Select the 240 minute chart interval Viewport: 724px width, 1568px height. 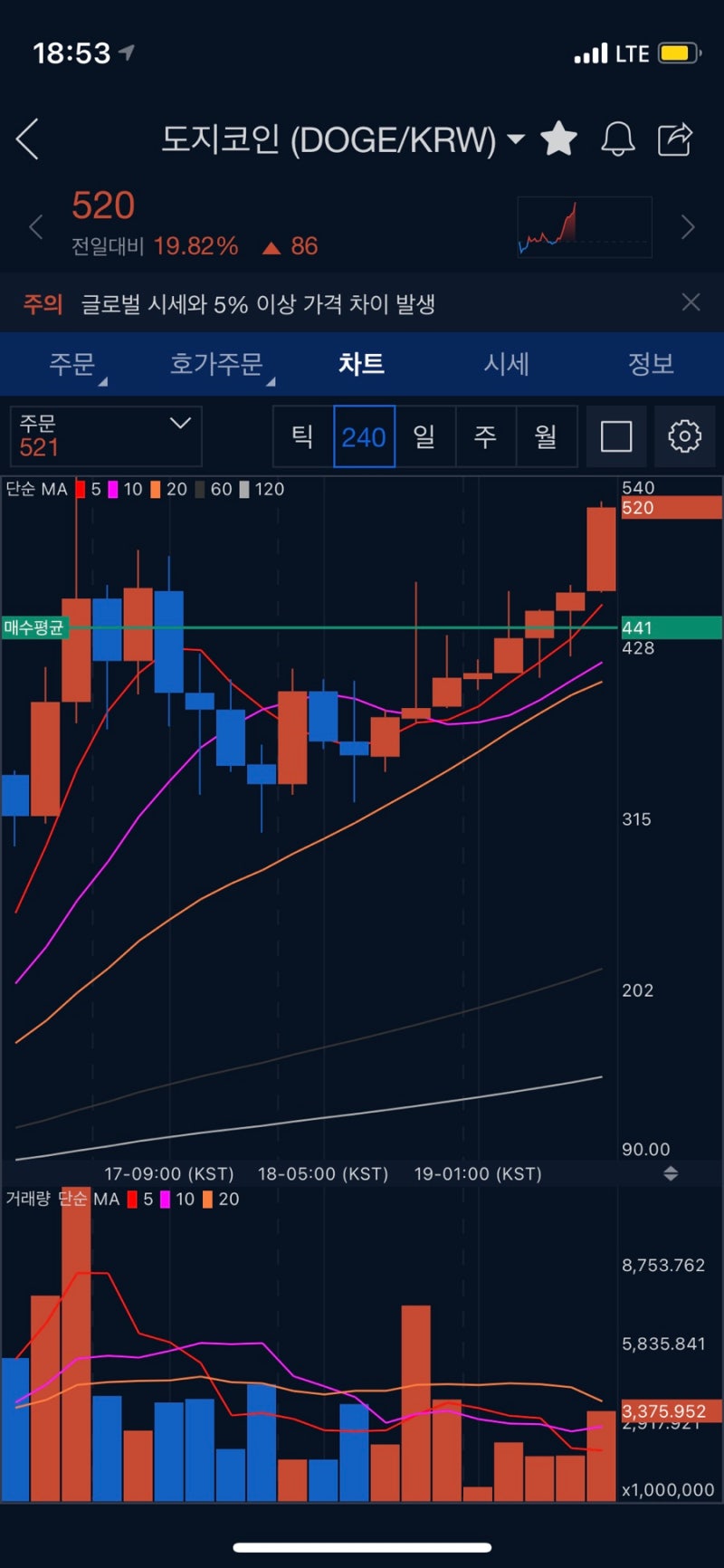(364, 436)
